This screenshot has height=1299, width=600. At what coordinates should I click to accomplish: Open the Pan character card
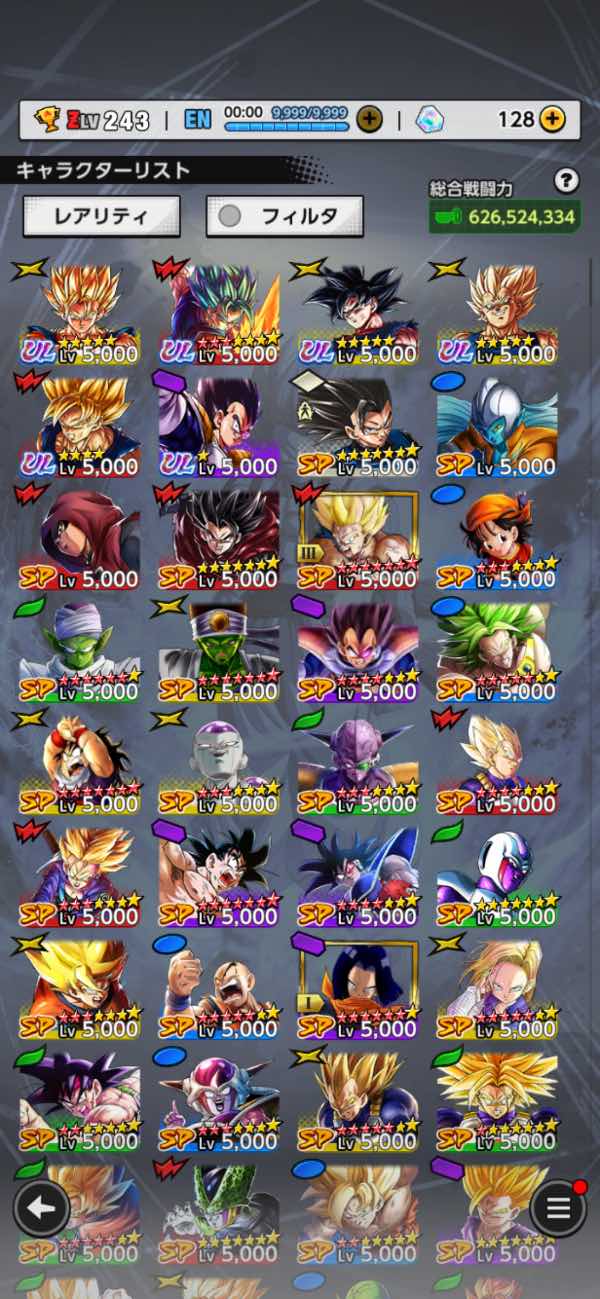[497, 537]
